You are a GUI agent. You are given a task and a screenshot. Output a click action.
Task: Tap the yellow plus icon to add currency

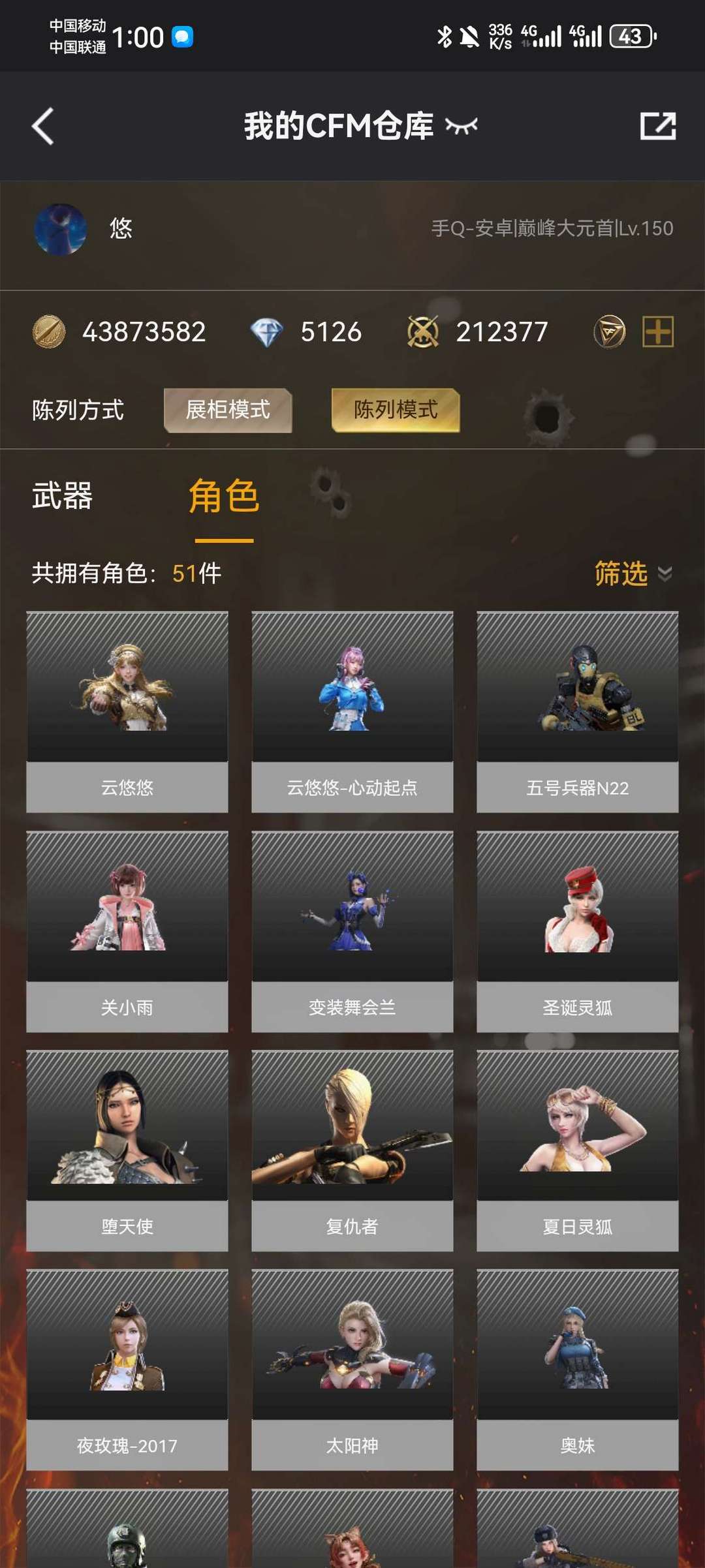click(x=658, y=331)
